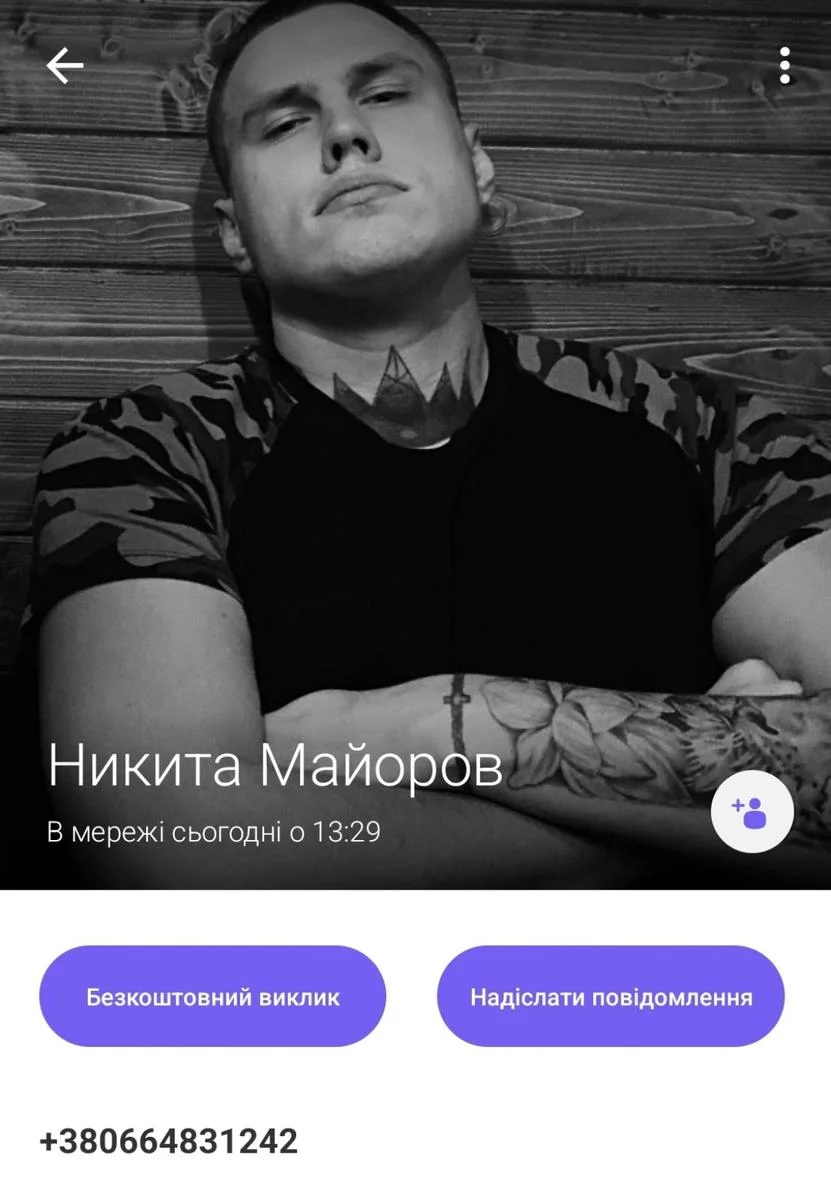
Task: Tap the phone number +380664831242
Action: click(168, 1142)
